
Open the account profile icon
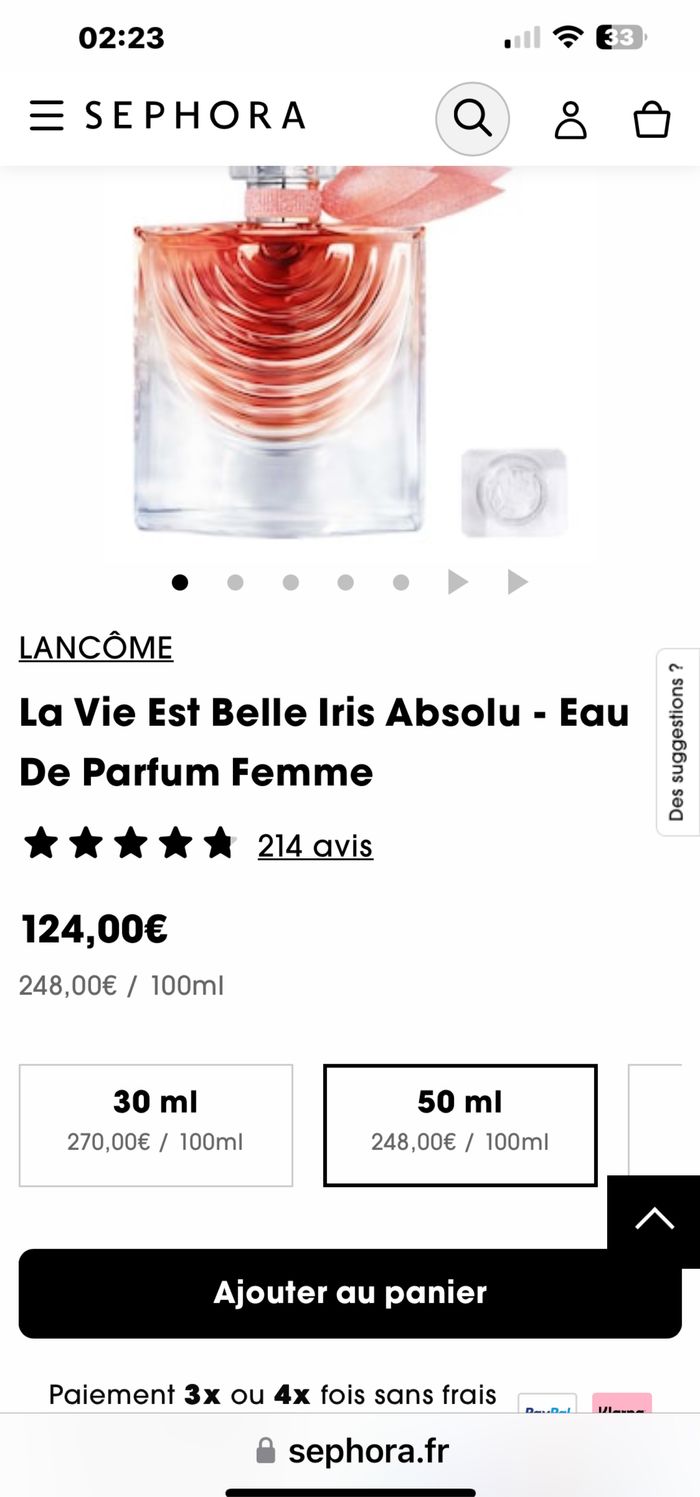point(571,119)
